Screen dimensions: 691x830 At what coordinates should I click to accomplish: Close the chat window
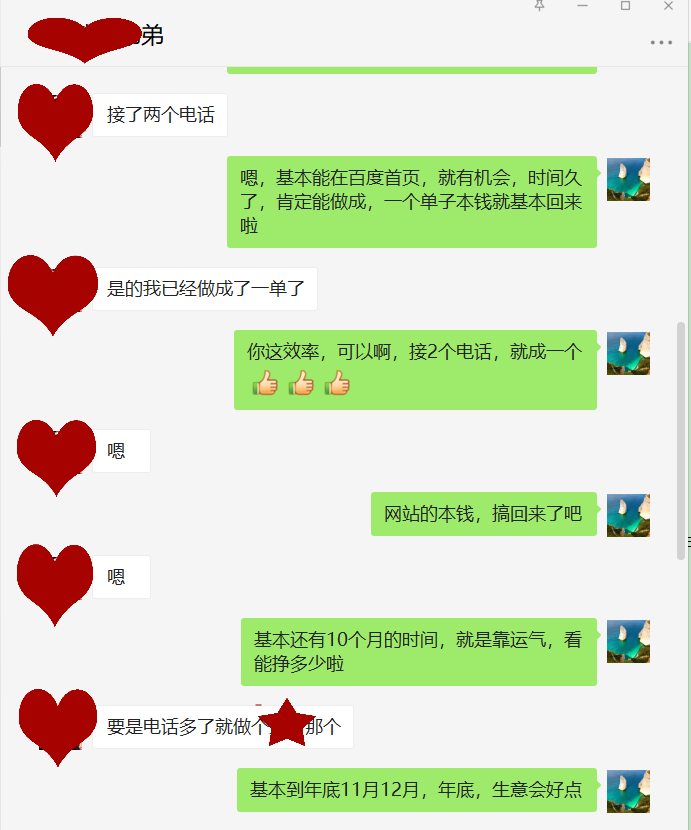click(x=668, y=6)
